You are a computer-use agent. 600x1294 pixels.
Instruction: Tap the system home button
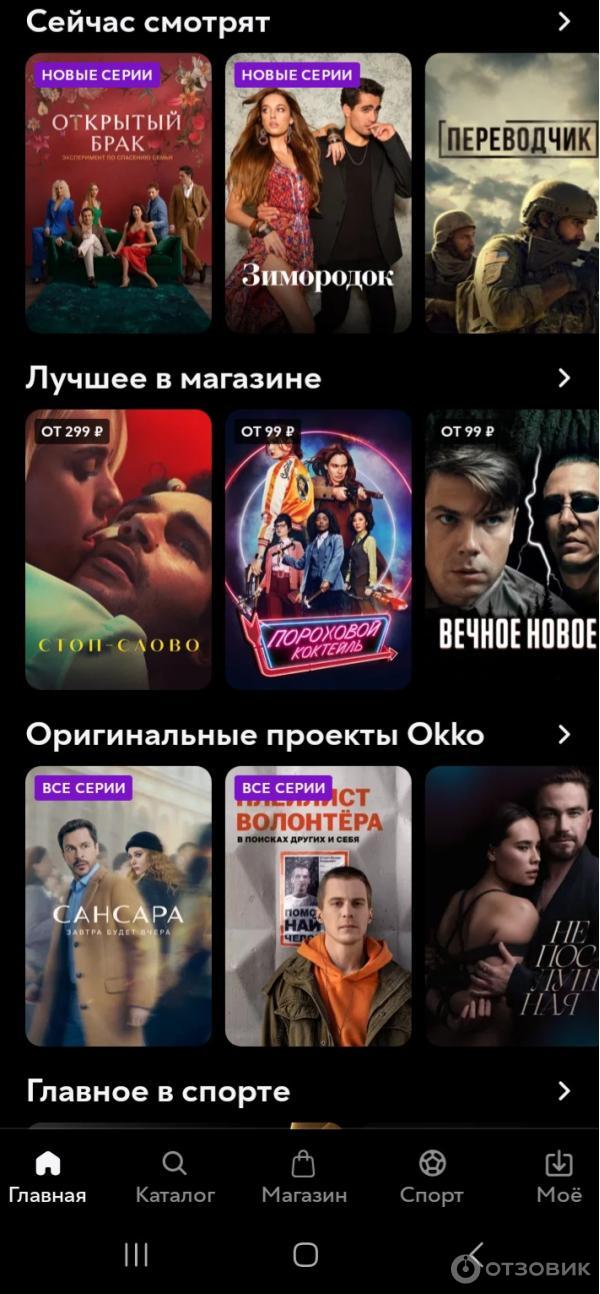click(305, 1255)
